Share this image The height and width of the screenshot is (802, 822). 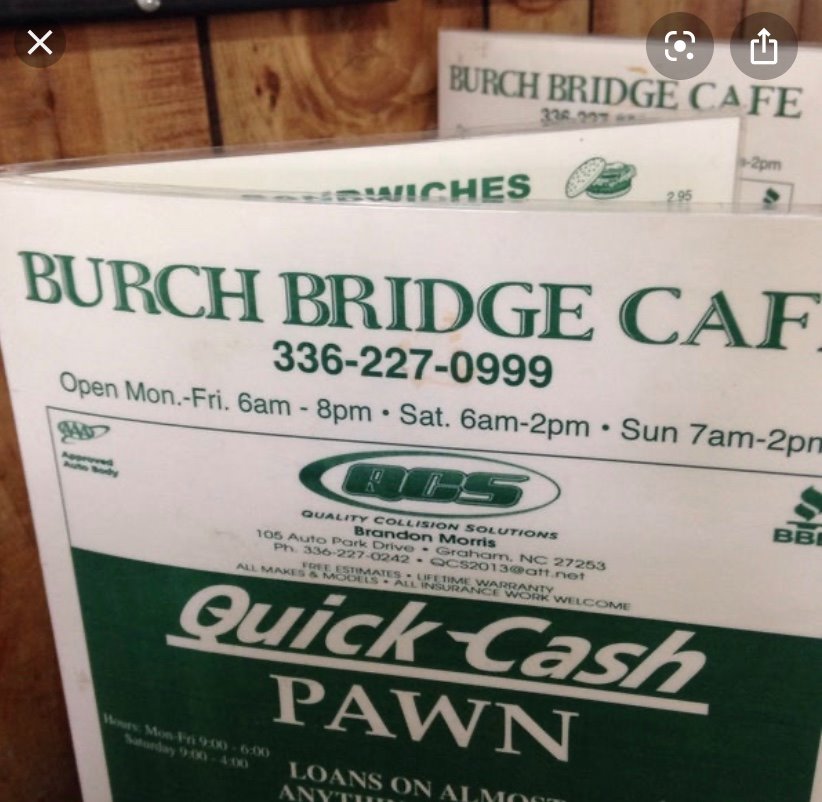tap(763, 46)
